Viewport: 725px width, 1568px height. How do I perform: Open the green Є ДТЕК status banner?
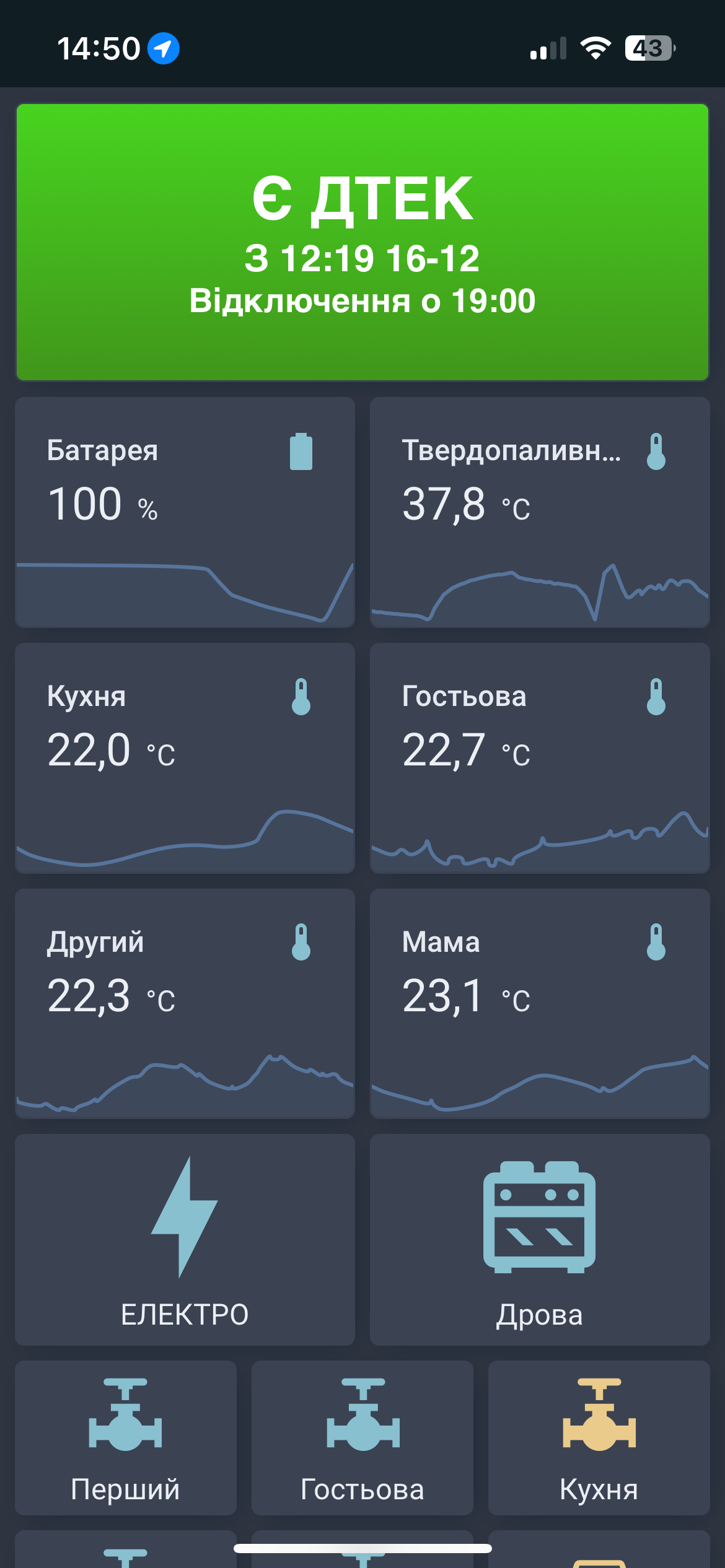point(362,242)
